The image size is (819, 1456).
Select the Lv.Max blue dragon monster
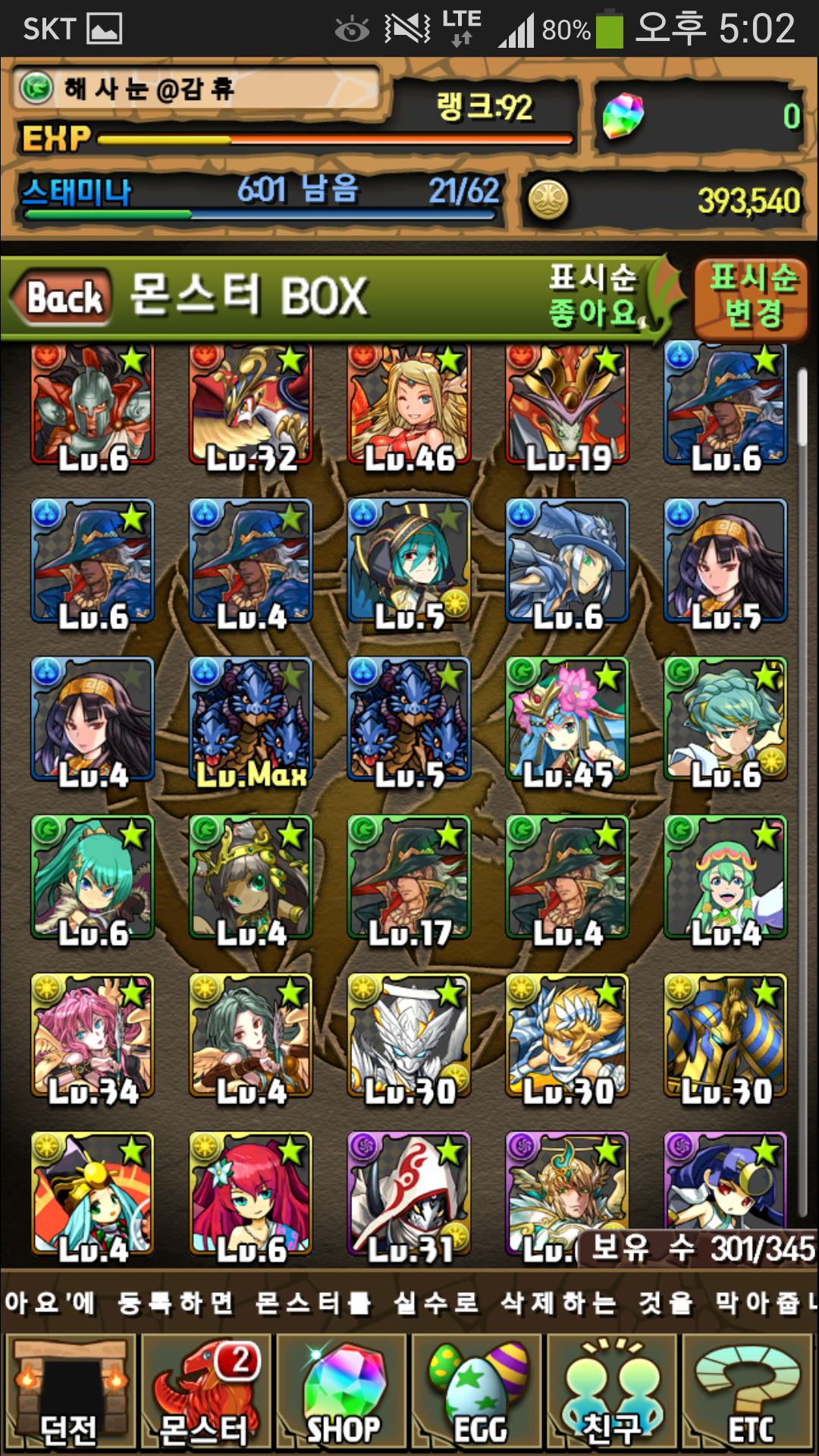pyautogui.click(x=251, y=719)
